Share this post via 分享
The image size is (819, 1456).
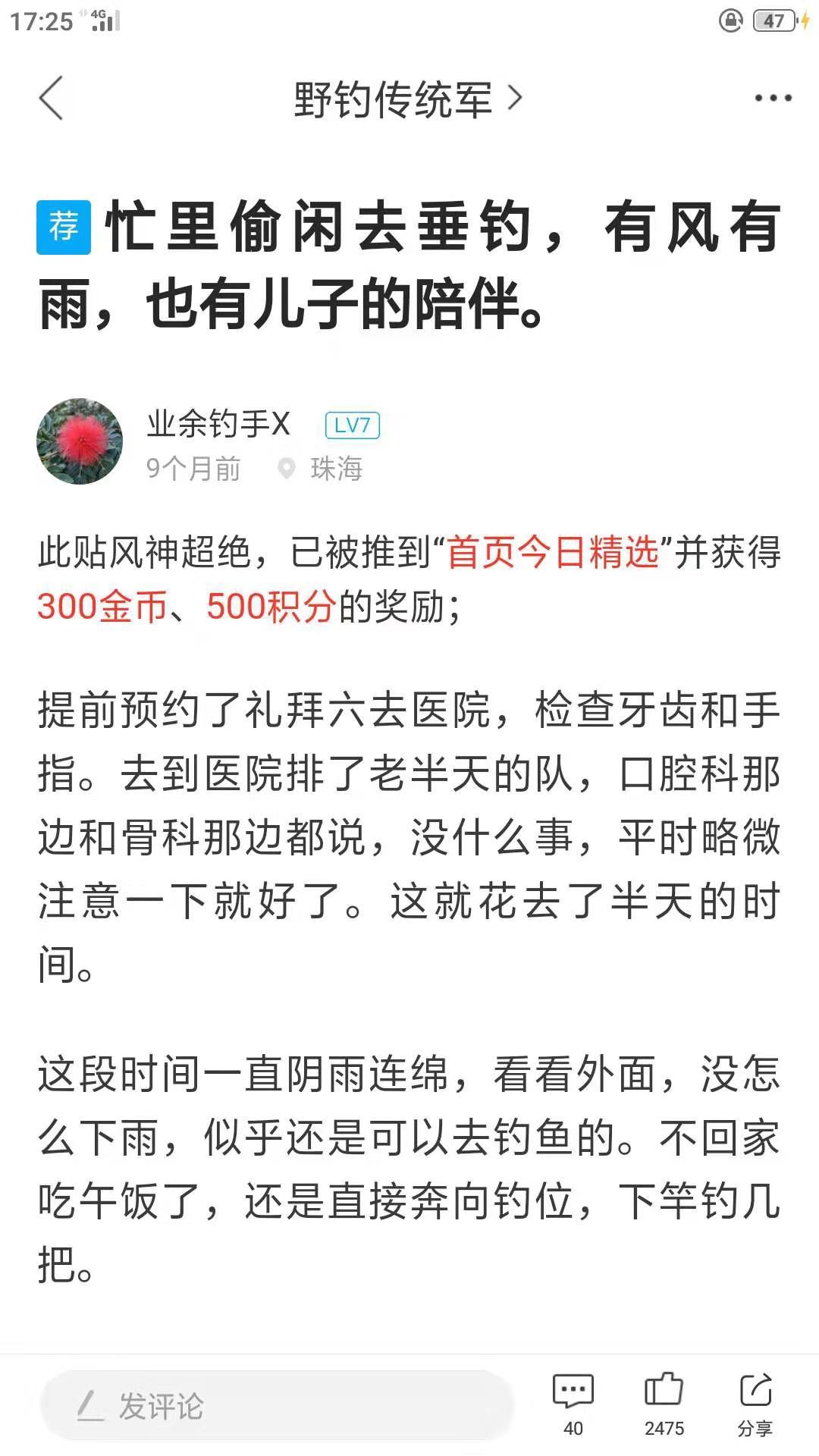(x=755, y=1404)
